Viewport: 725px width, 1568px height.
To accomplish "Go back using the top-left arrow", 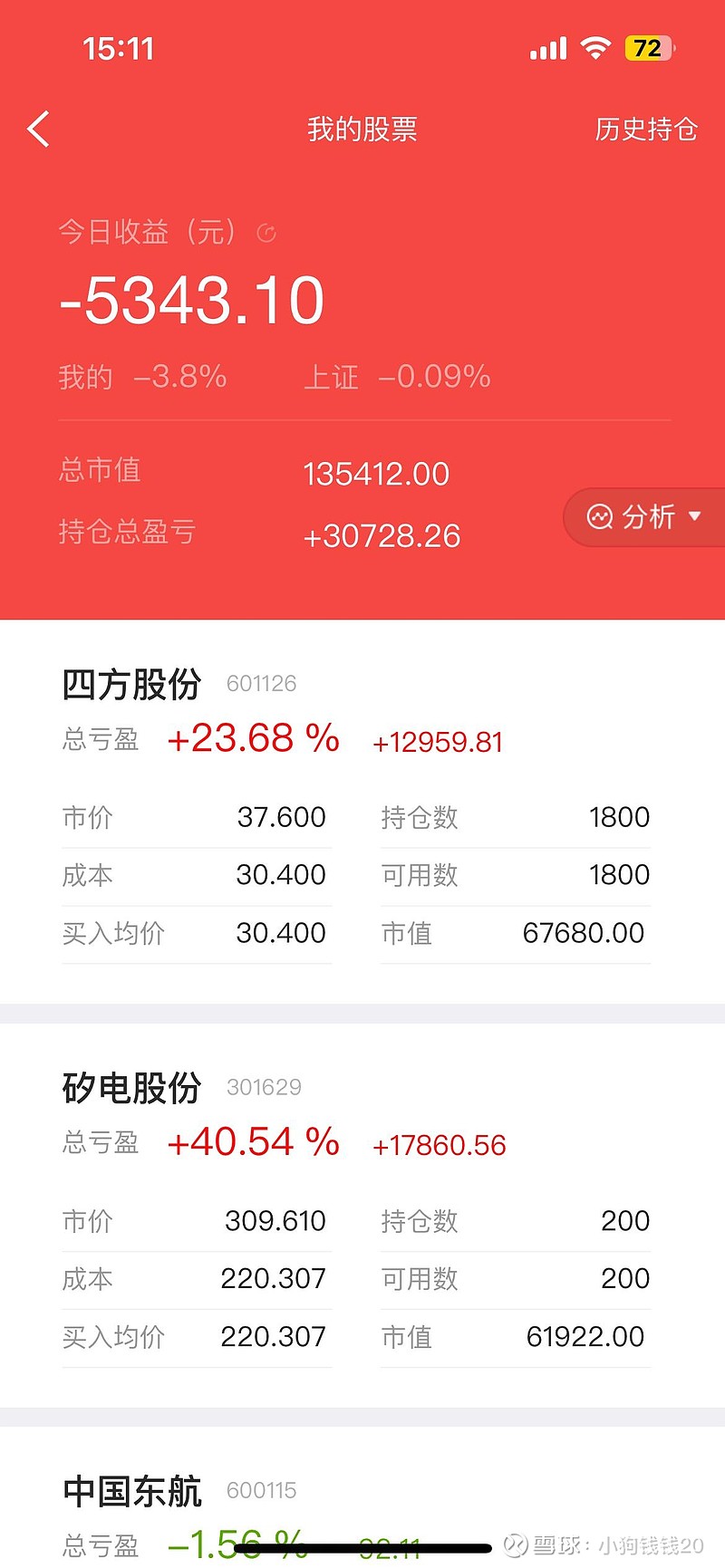I will (x=38, y=130).
